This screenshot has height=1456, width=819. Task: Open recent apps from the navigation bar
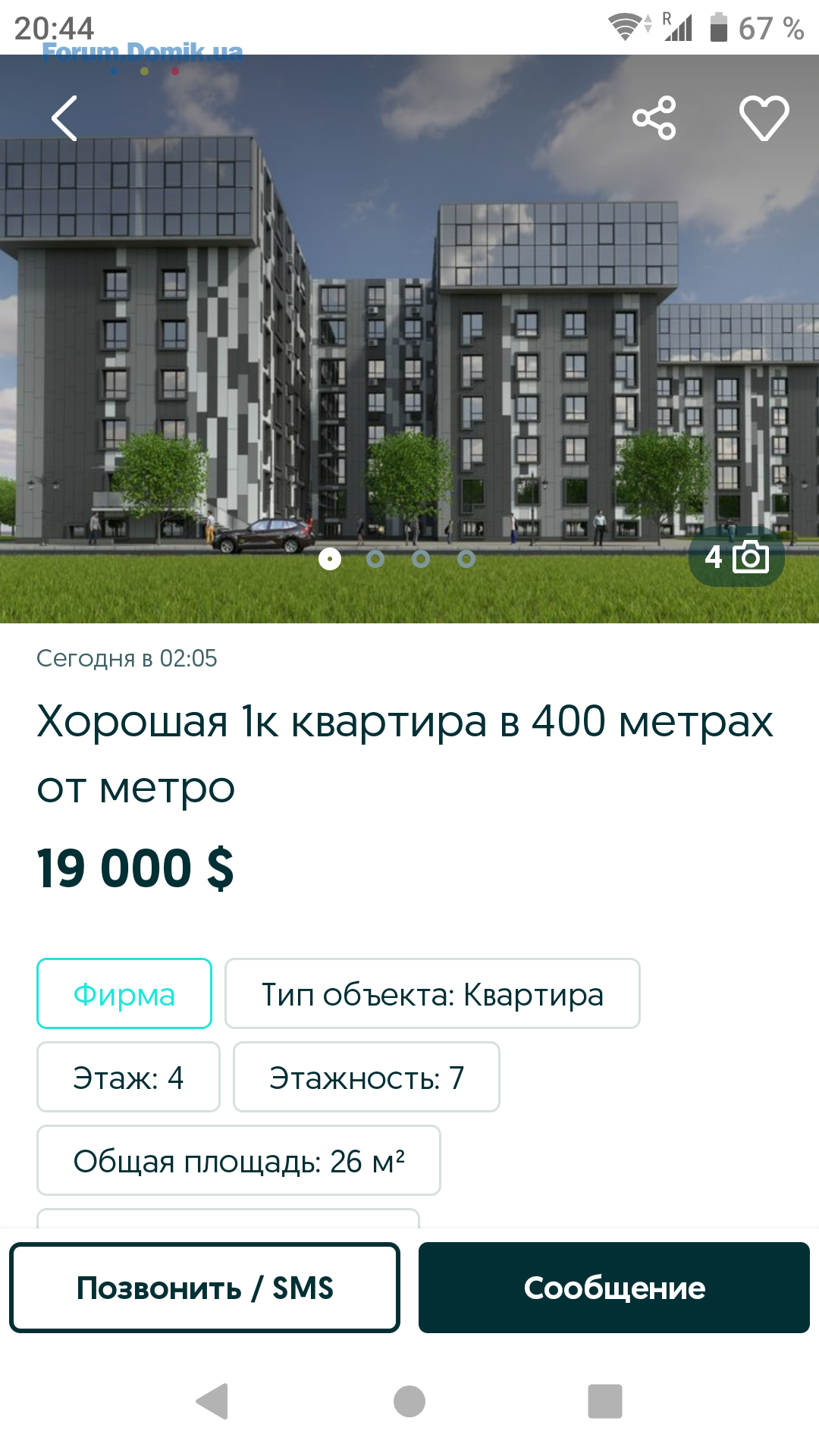tap(604, 1401)
